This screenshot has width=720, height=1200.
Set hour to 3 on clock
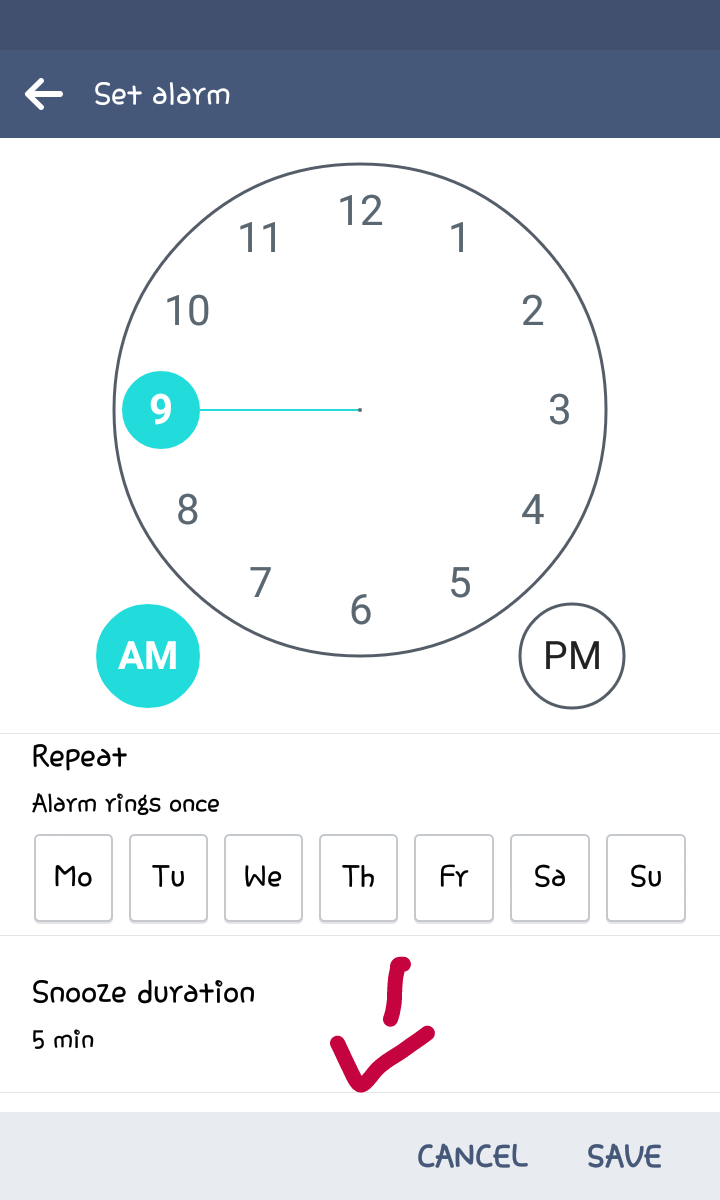pos(559,409)
